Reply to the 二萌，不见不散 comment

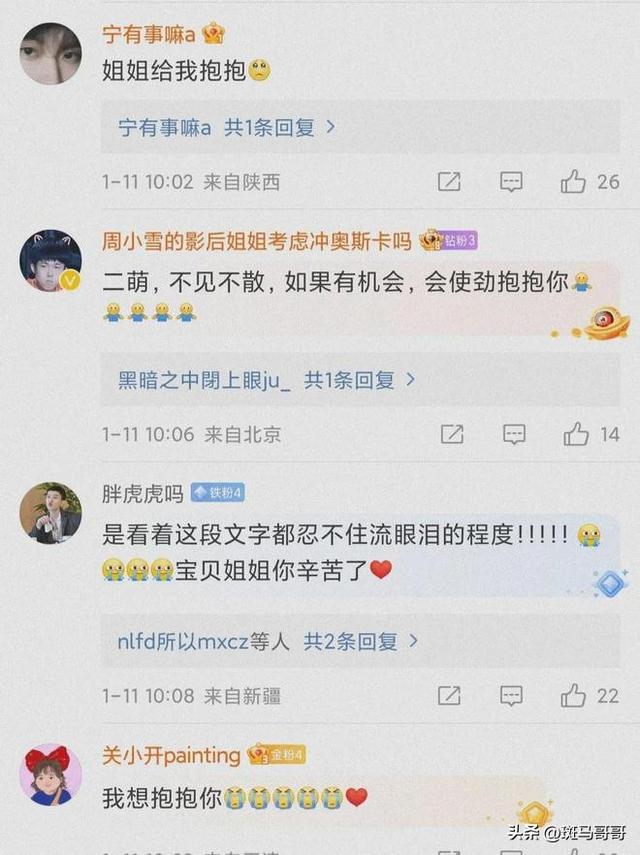tap(514, 434)
